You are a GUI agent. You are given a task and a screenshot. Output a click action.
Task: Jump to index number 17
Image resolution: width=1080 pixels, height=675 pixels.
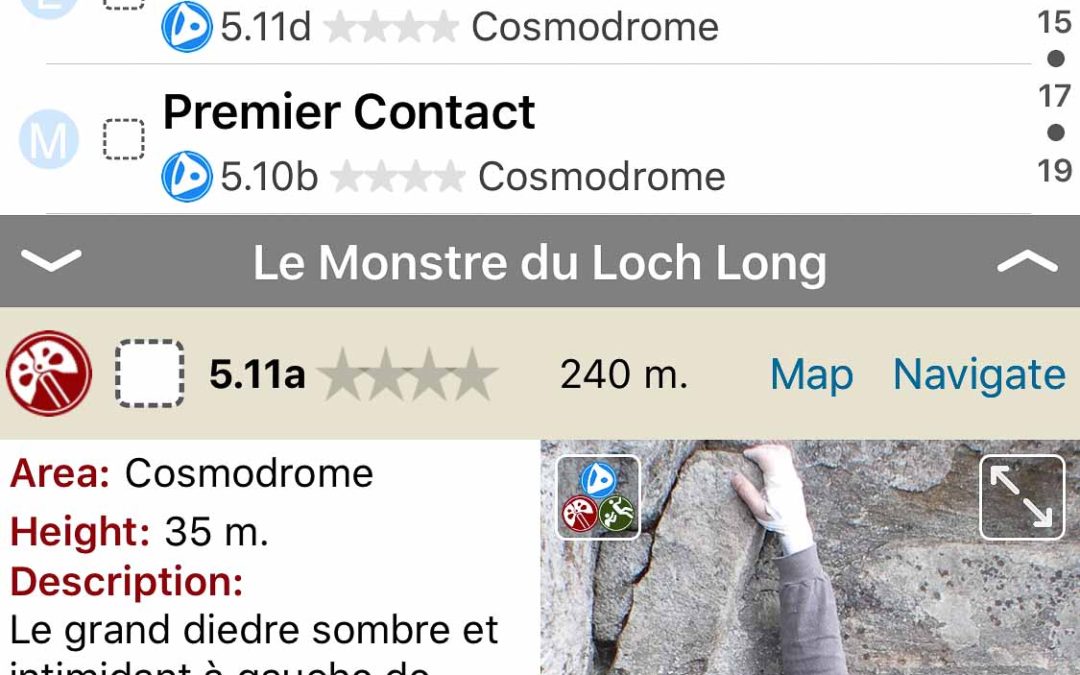pyautogui.click(x=1054, y=96)
